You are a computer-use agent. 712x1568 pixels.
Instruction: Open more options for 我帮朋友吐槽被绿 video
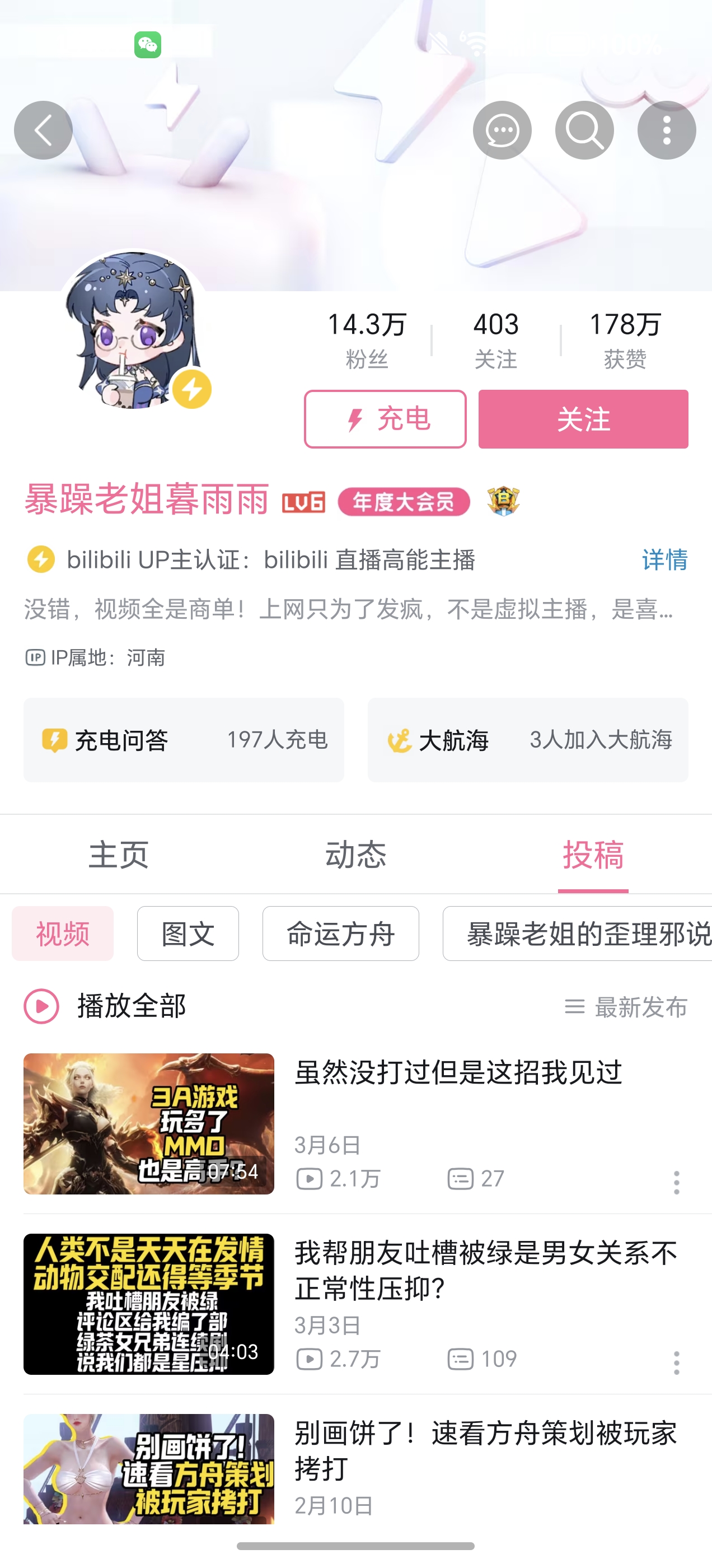(676, 1362)
